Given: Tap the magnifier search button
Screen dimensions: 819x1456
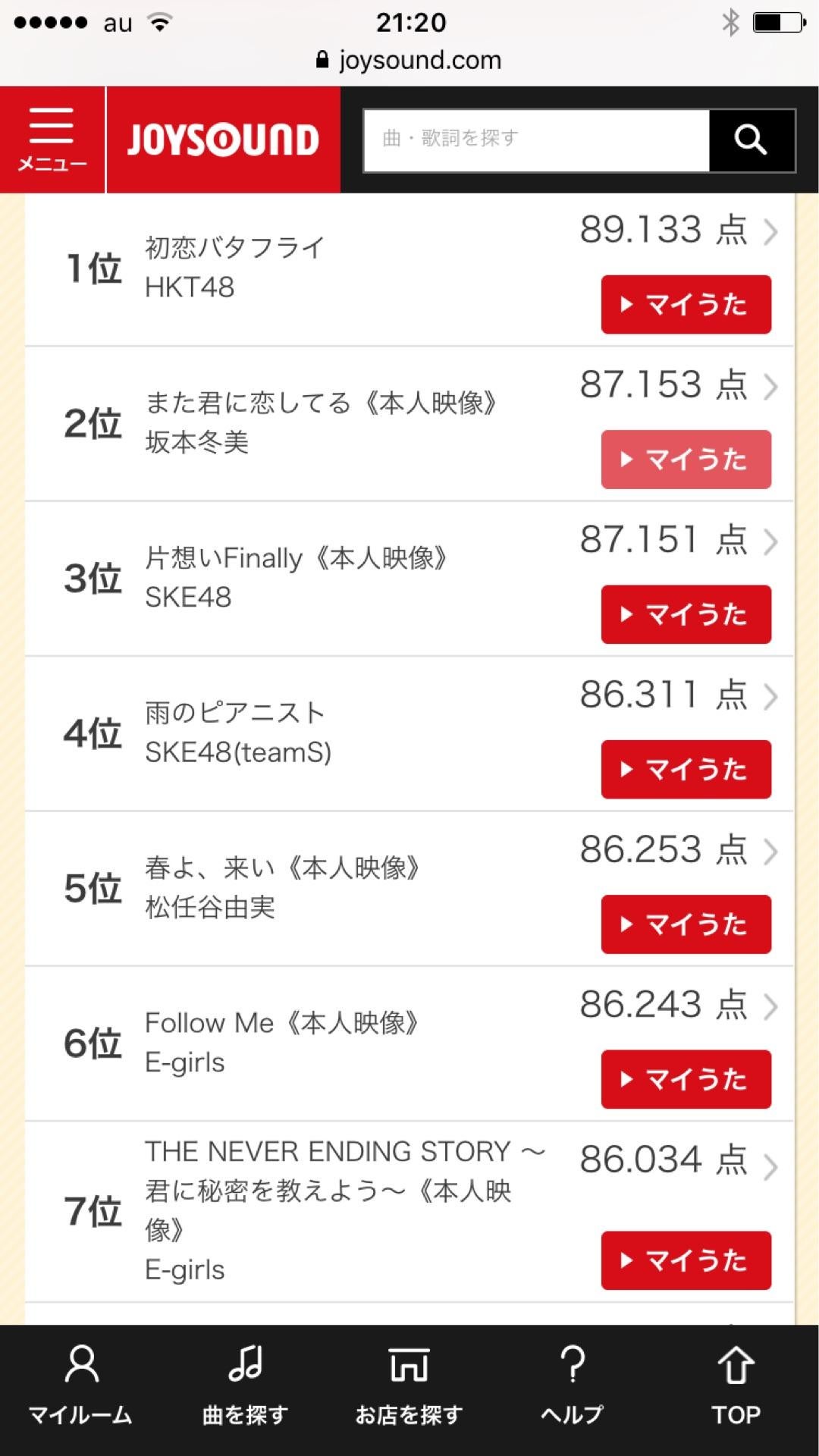Looking at the screenshot, I should coord(751,140).
